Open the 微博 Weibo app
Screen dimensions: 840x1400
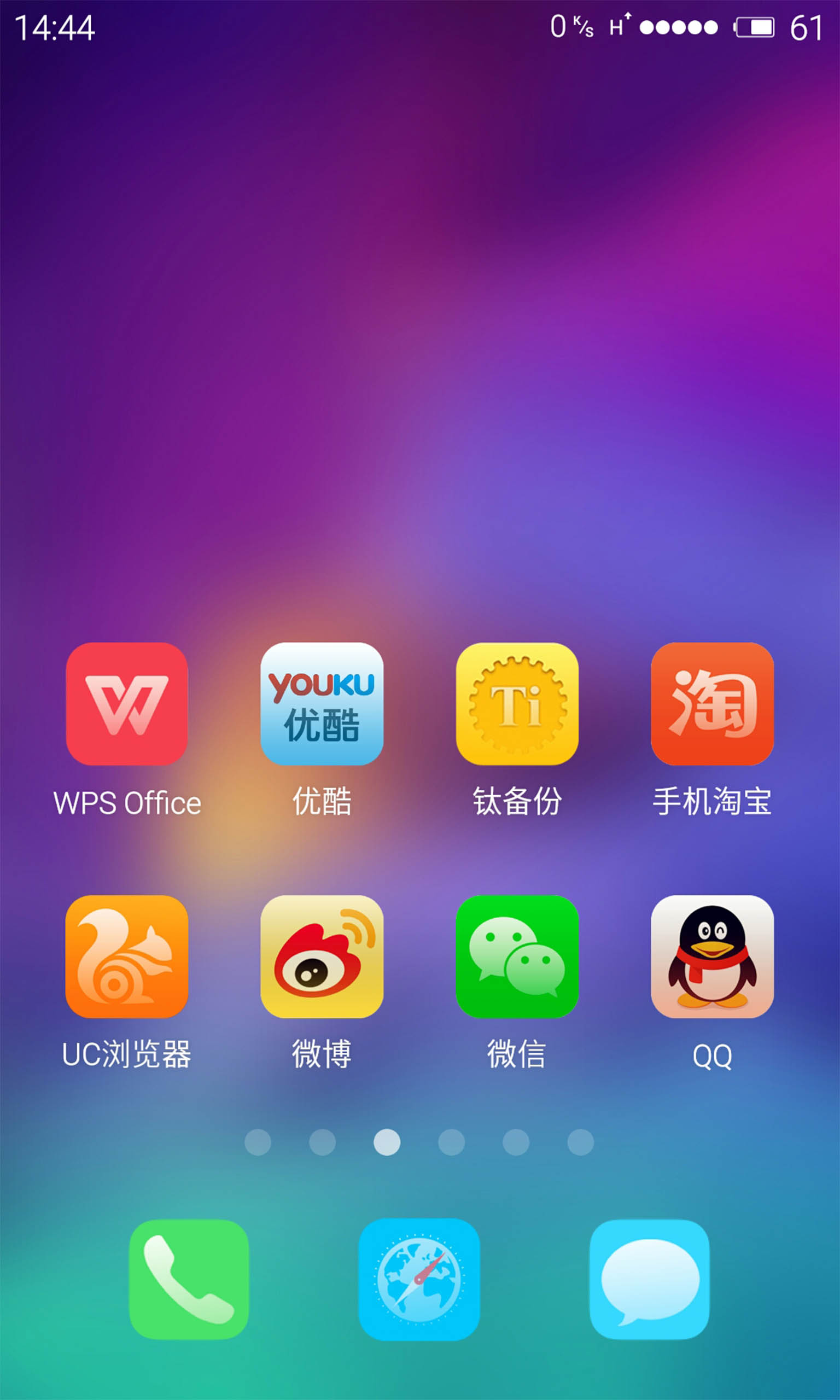322,956
